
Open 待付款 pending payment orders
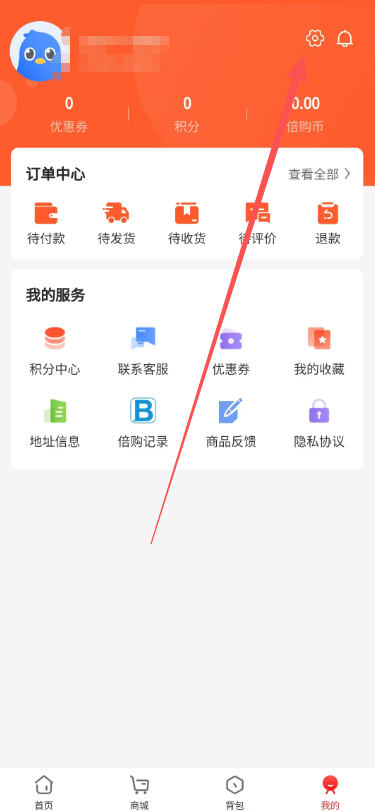coord(46,224)
